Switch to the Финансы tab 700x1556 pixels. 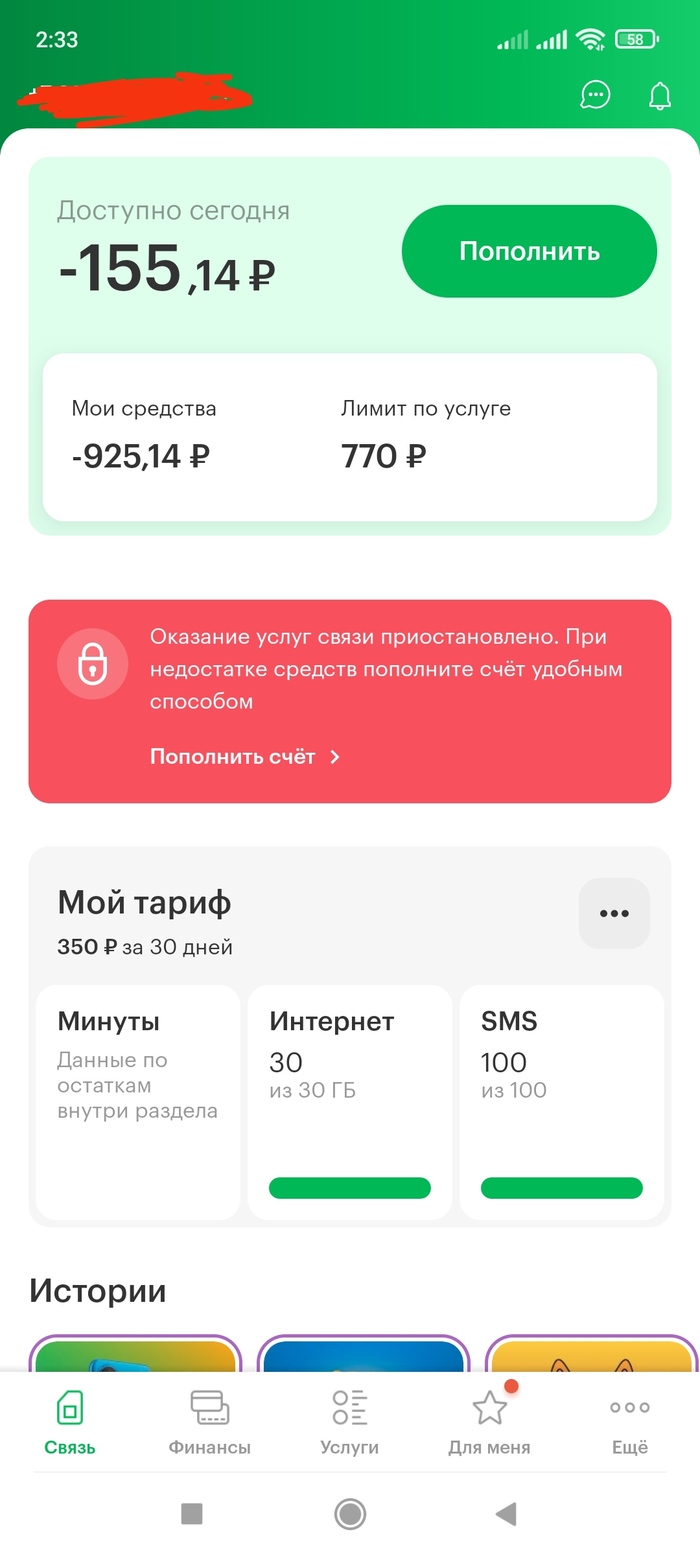pyautogui.click(x=209, y=1422)
